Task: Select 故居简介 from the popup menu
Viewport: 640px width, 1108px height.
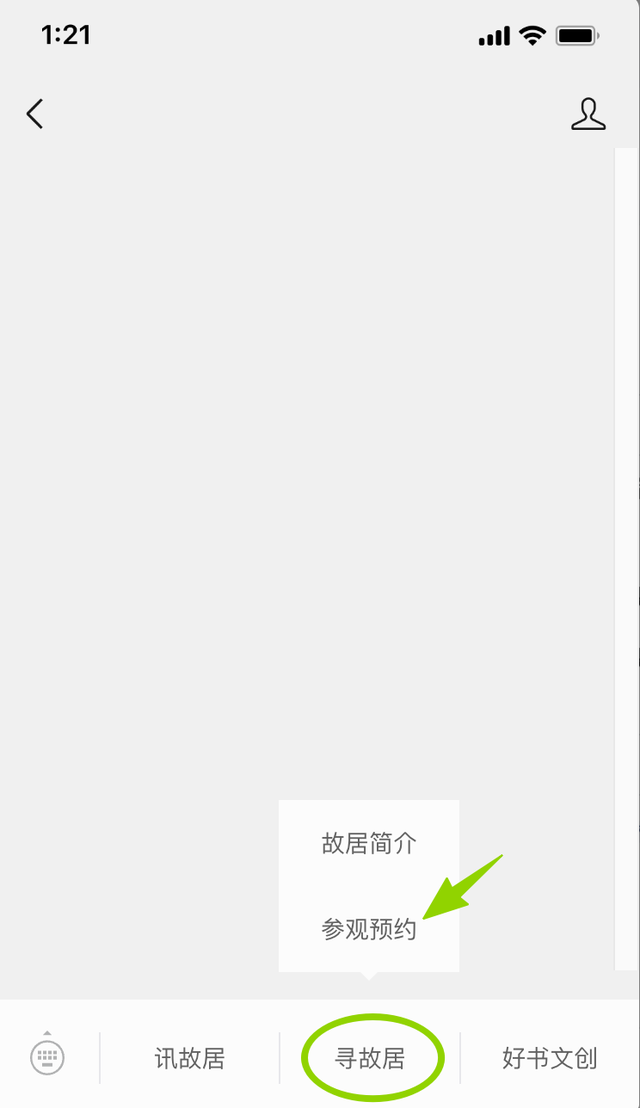Action: point(369,843)
